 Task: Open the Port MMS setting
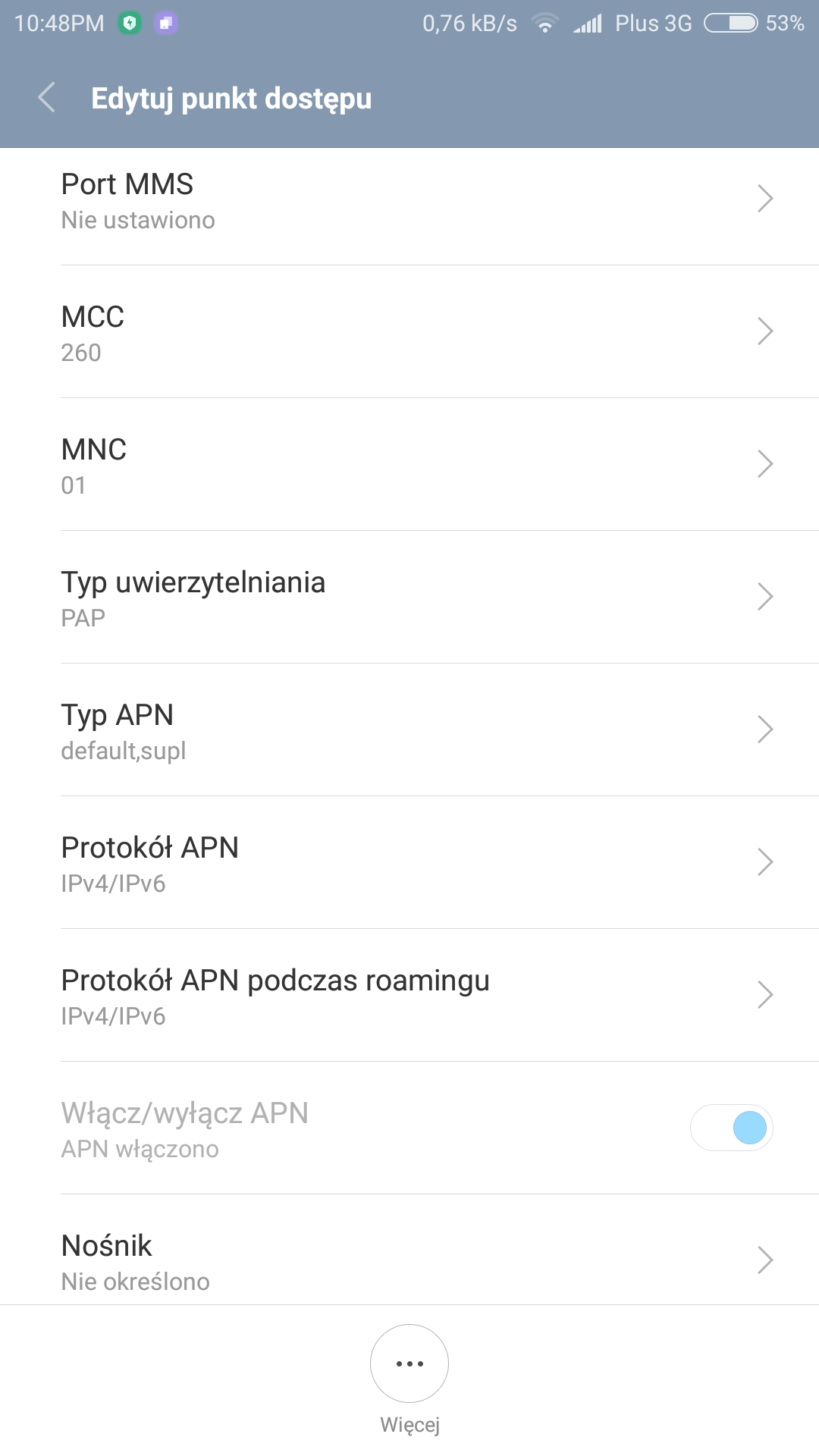tap(409, 200)
